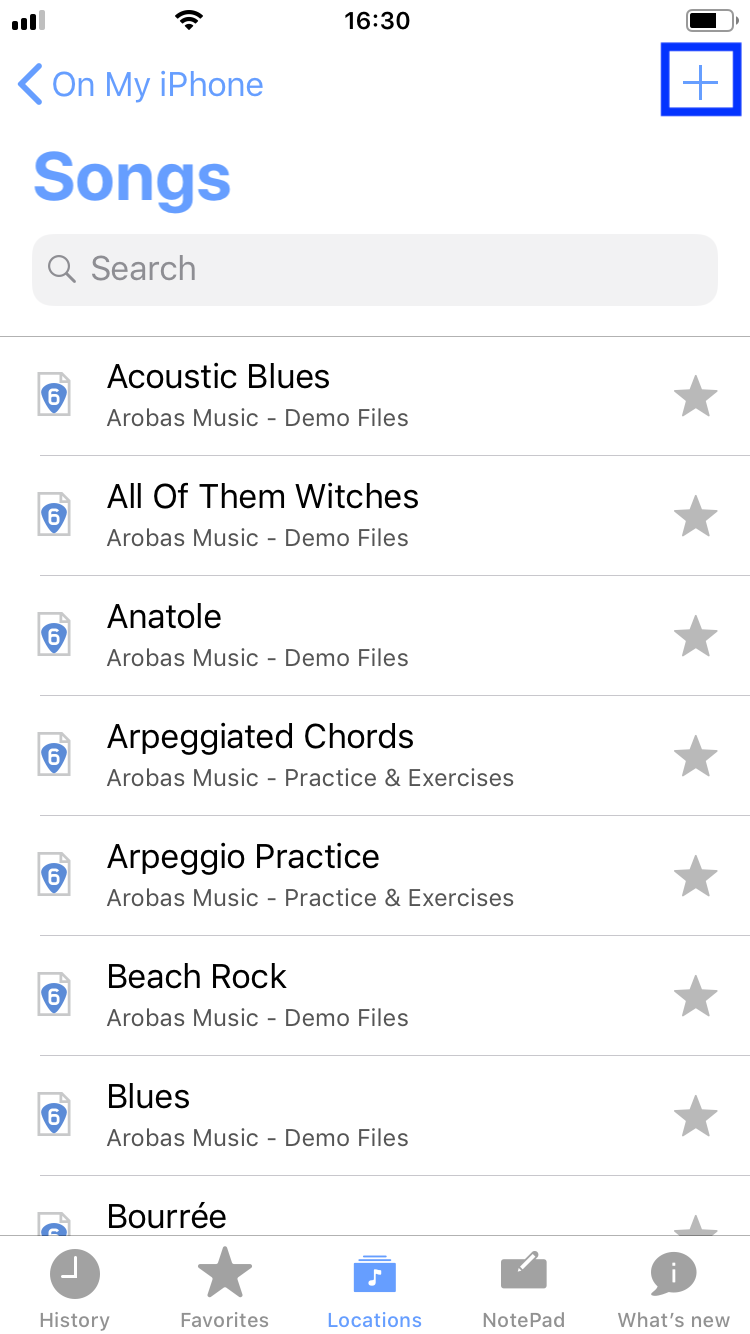Star the Arpeggiated Chords entry
Screen dimensions: 750x1334
coord(695,757)
